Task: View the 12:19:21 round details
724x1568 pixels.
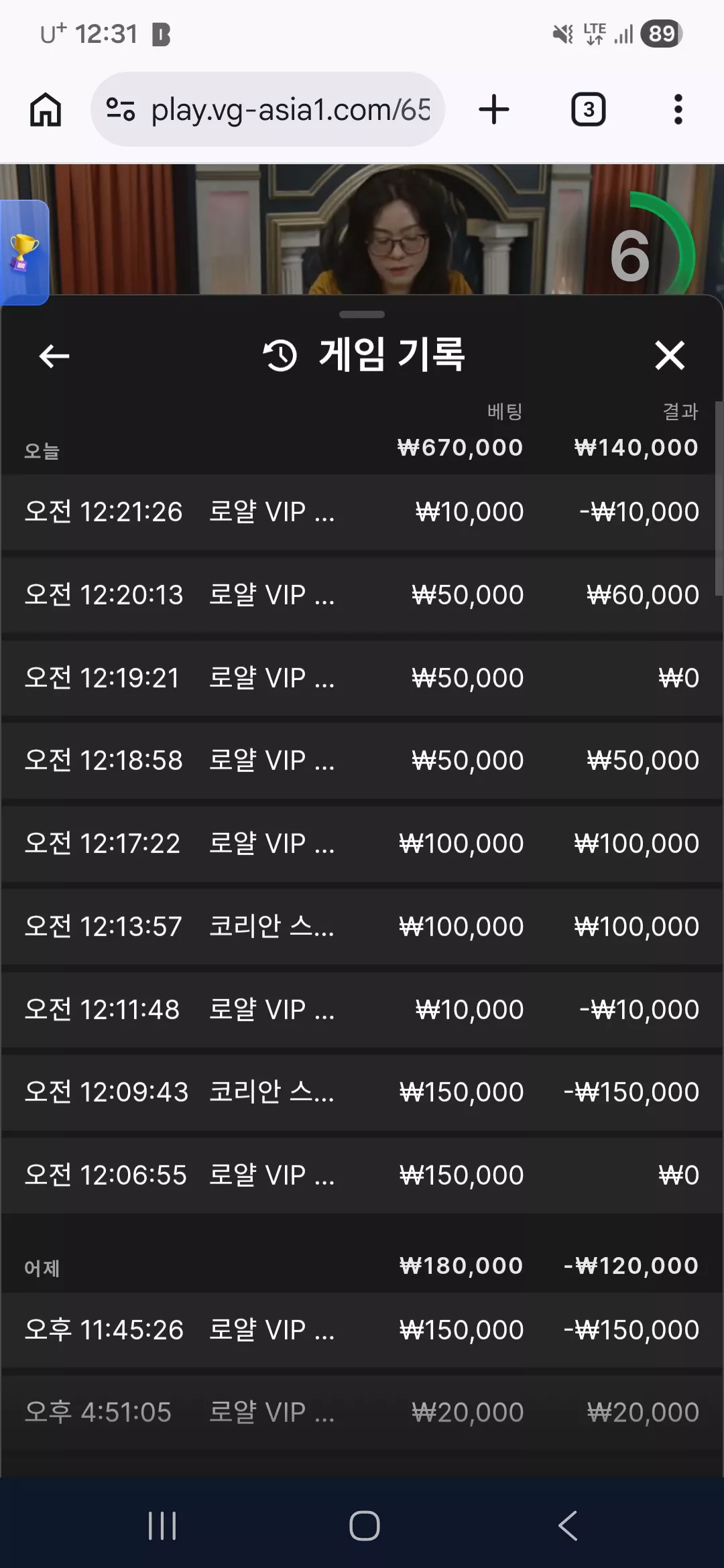Action: 362,678
